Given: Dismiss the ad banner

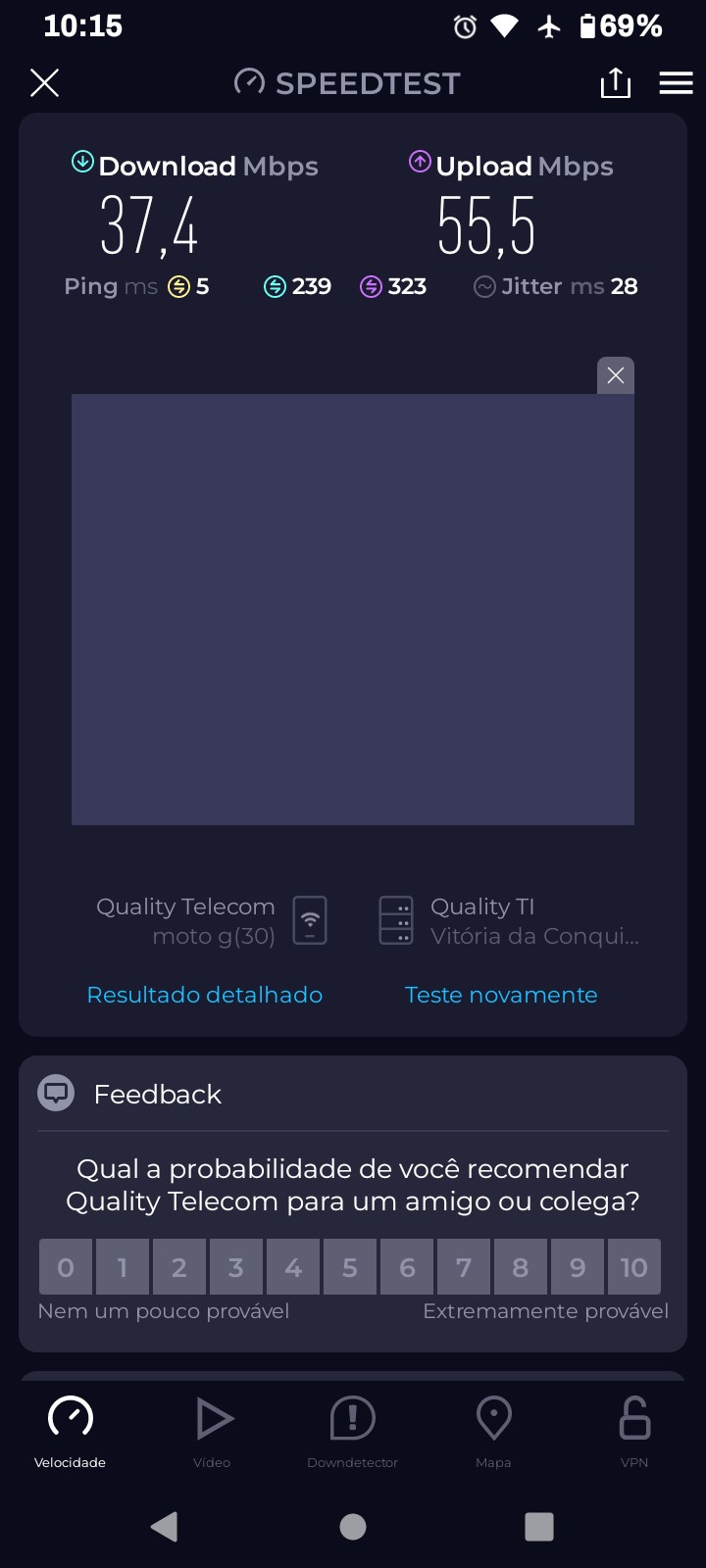Looking at the screenshot, I should (x=615, y=375).
